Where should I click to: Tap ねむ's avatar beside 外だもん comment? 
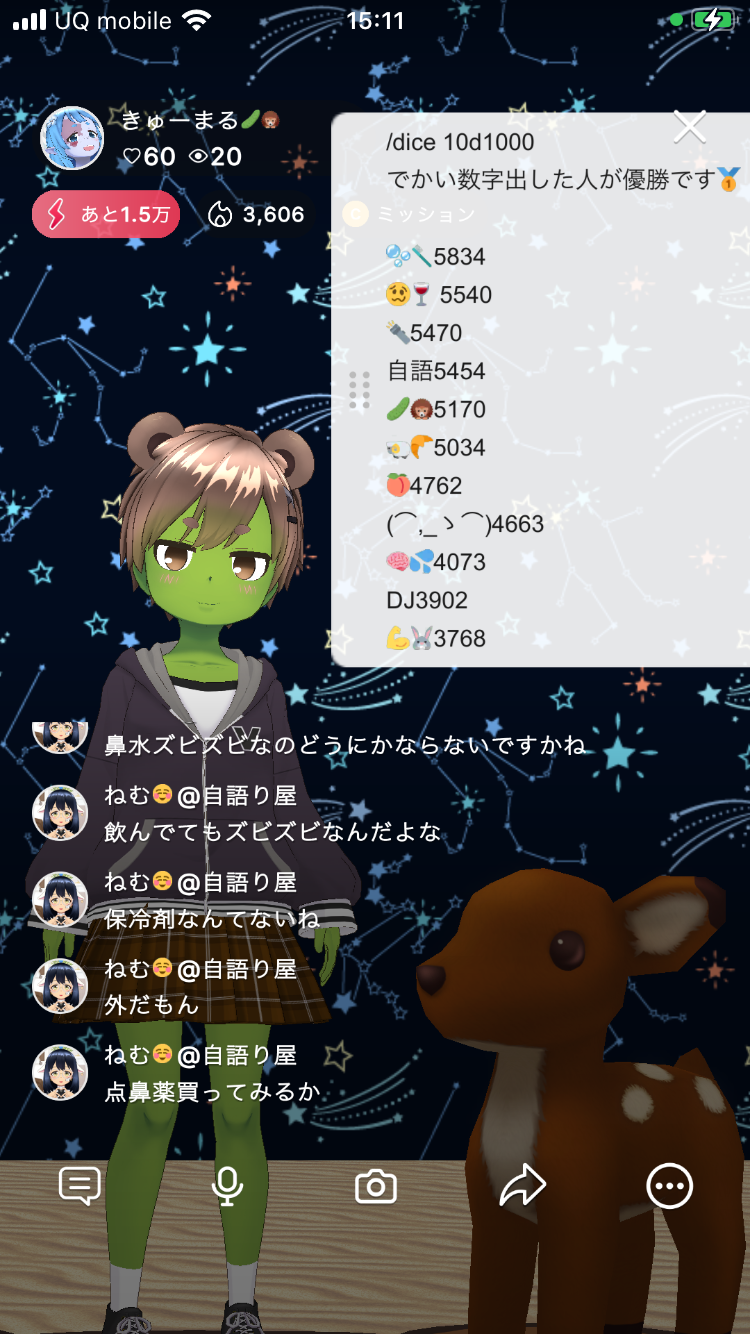click(x=61, y=986)
